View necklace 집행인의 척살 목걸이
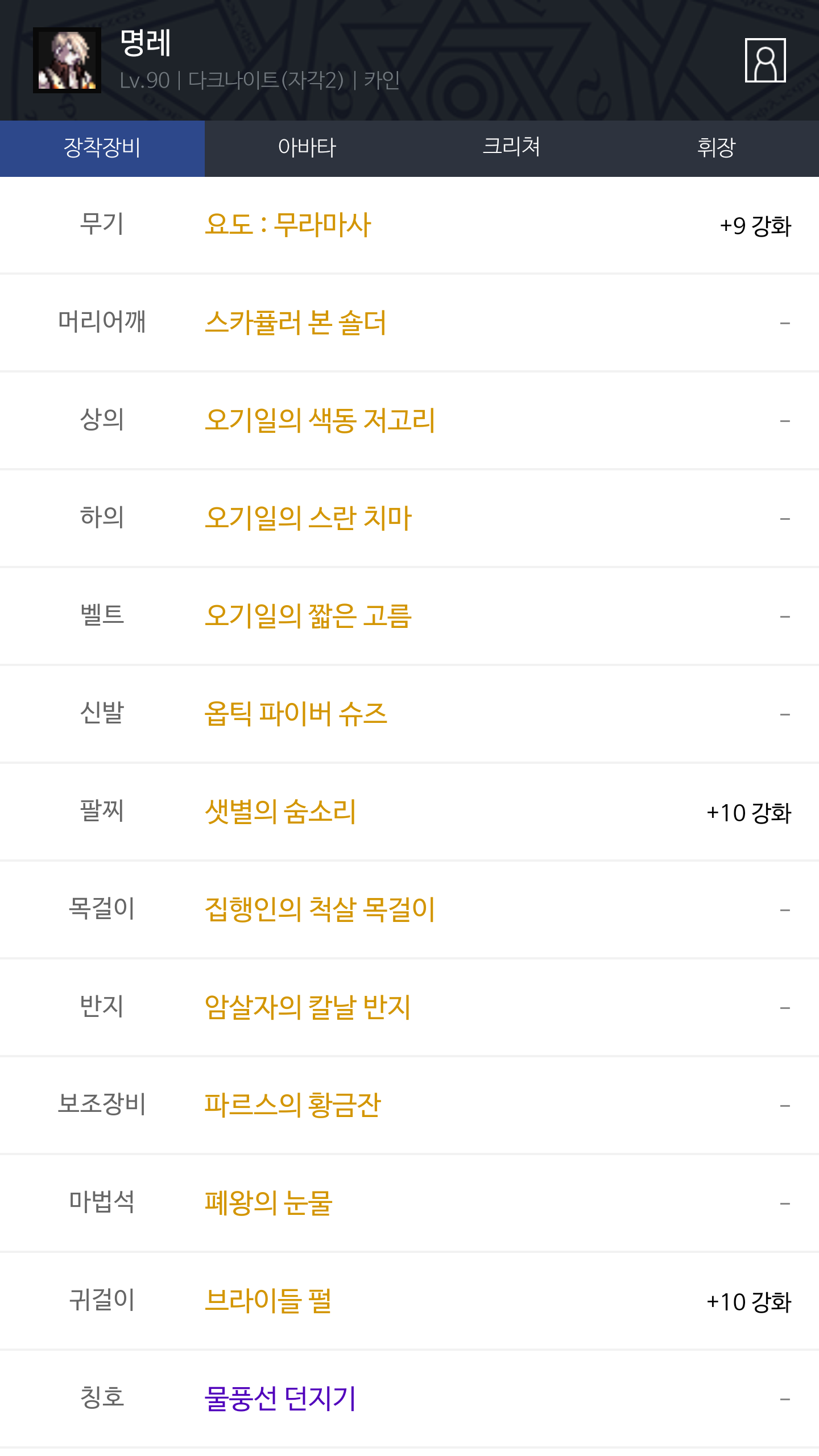The image size is (819, 1456). (320, 910)
